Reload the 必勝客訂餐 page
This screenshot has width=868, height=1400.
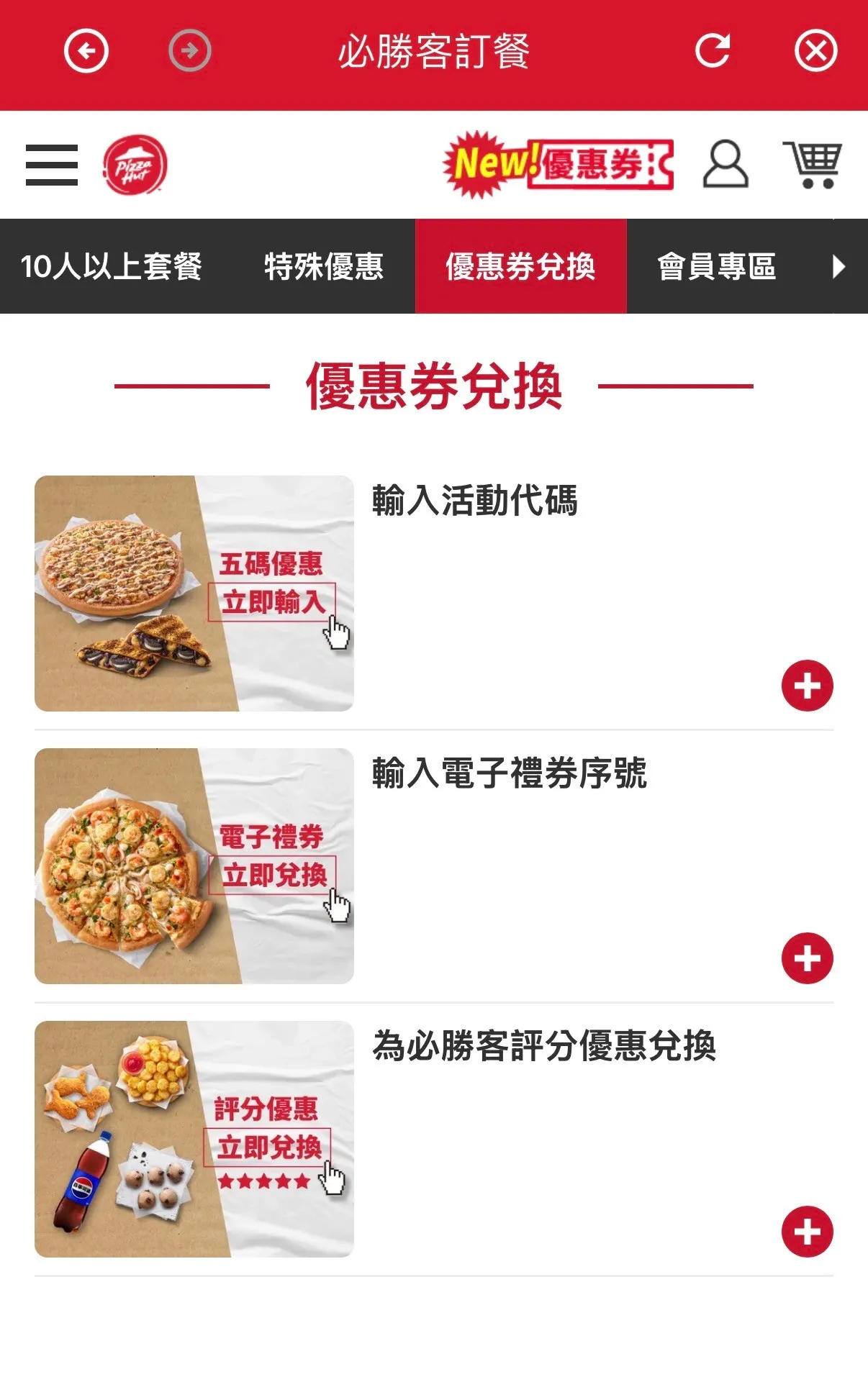[x=713, y=51]
